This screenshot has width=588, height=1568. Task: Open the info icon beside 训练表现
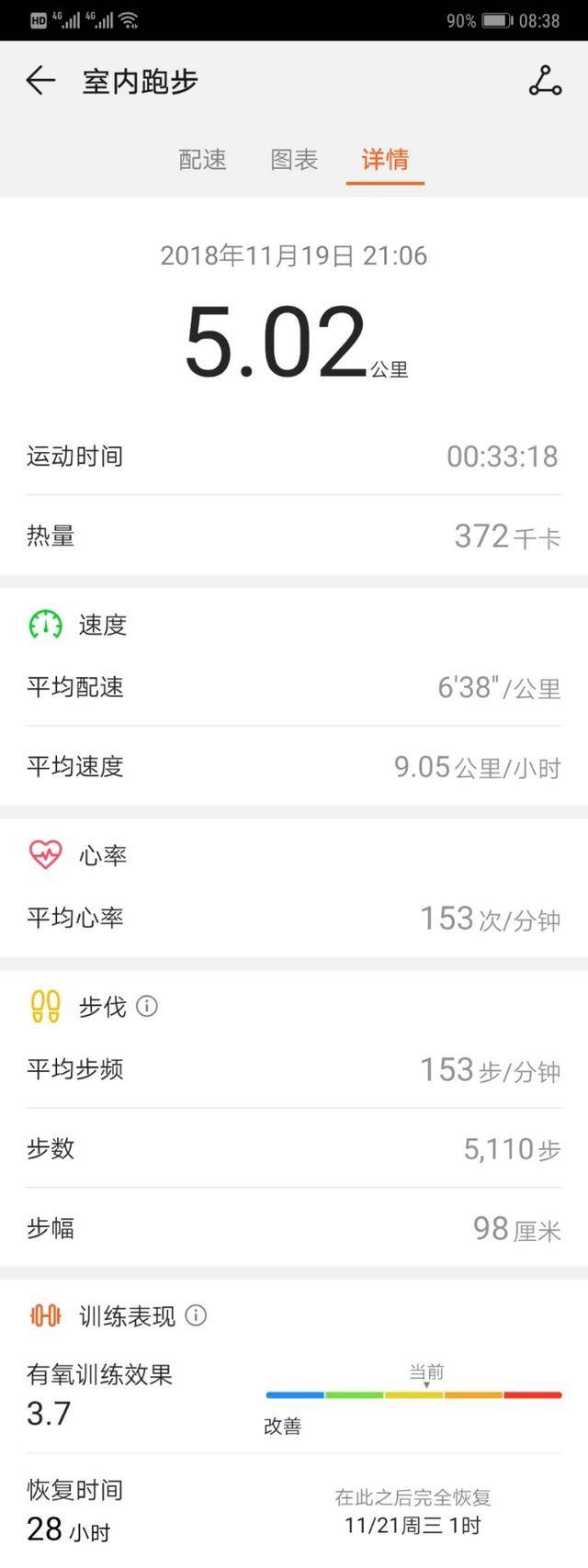[x=196, y=1315]
